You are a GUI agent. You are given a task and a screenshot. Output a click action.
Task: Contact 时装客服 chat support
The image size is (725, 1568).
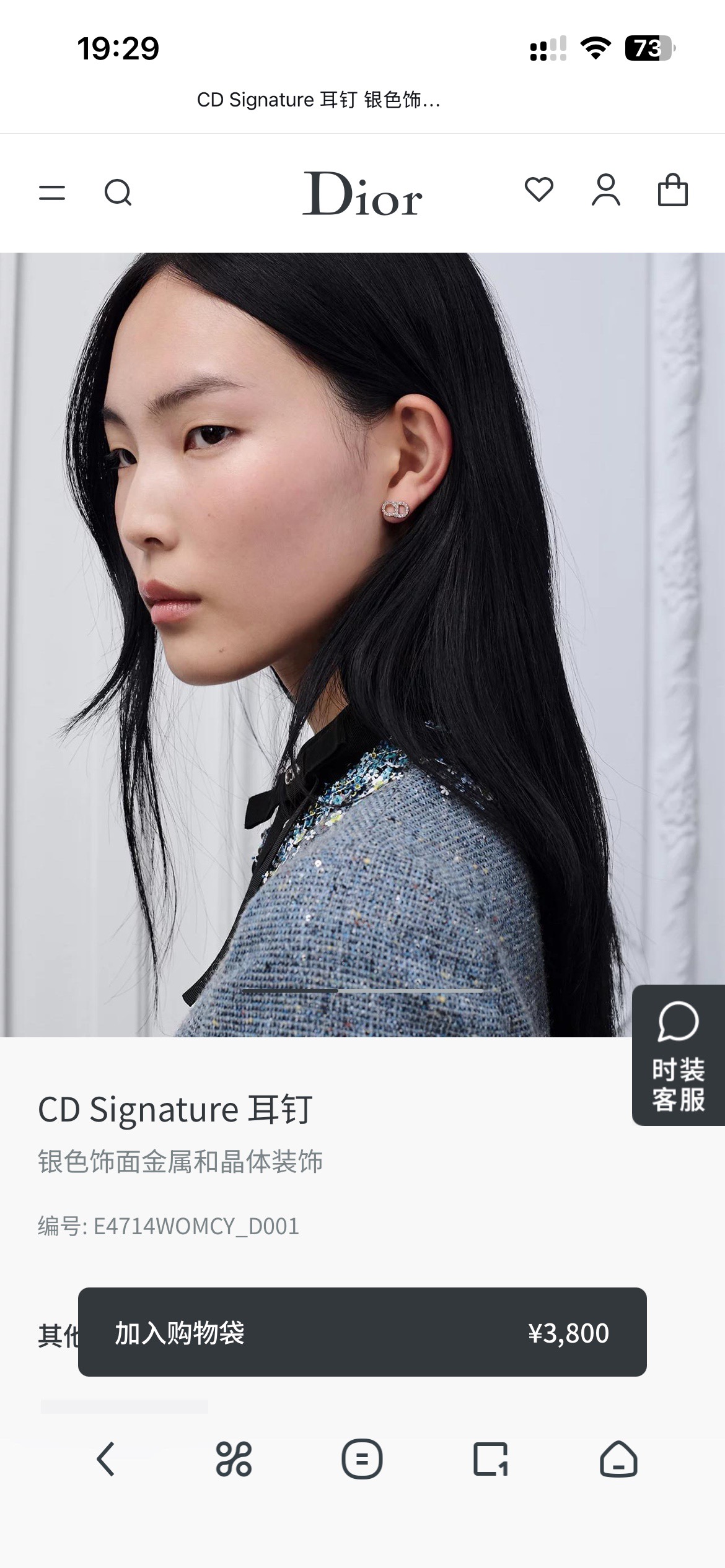(x=678, y=1055)
